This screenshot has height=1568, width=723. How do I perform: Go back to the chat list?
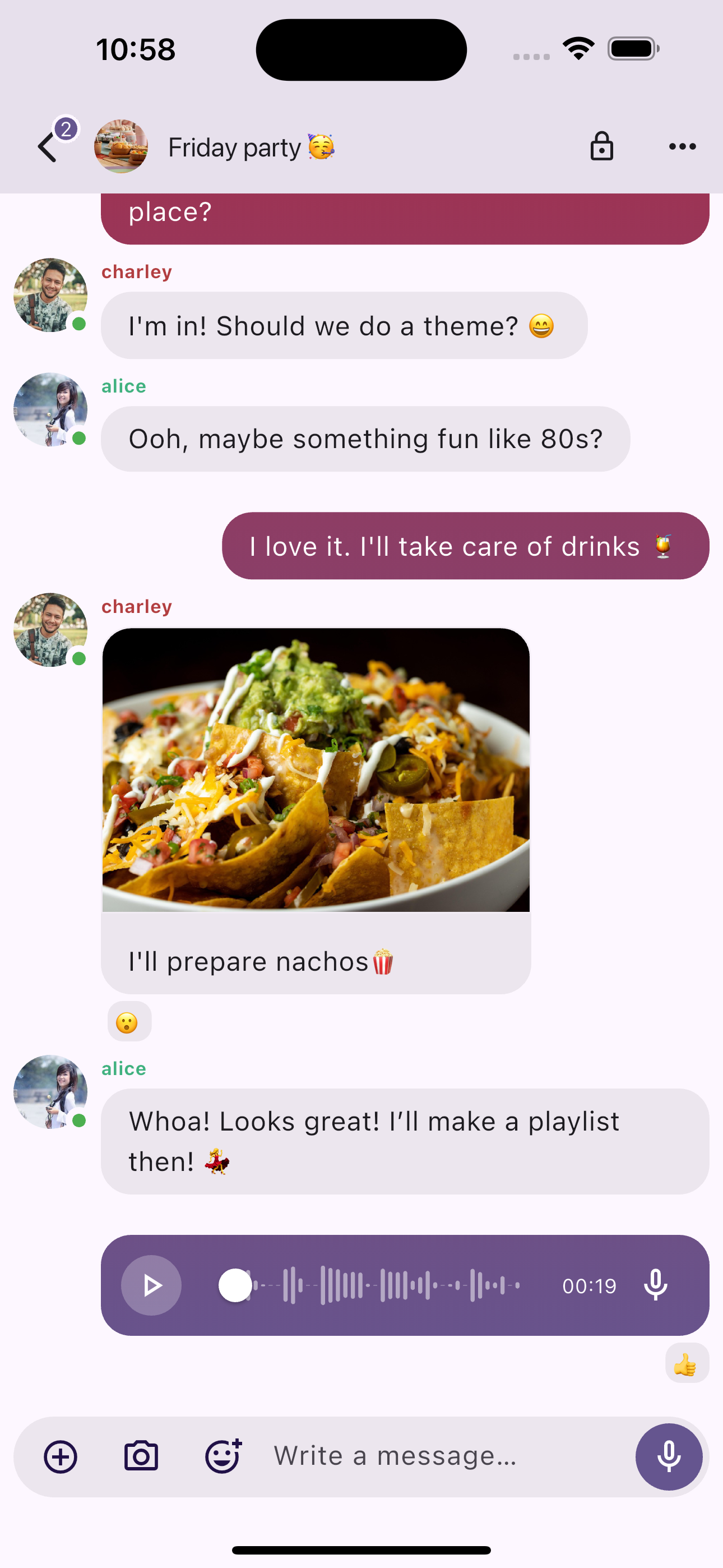[x=48, y=147]
